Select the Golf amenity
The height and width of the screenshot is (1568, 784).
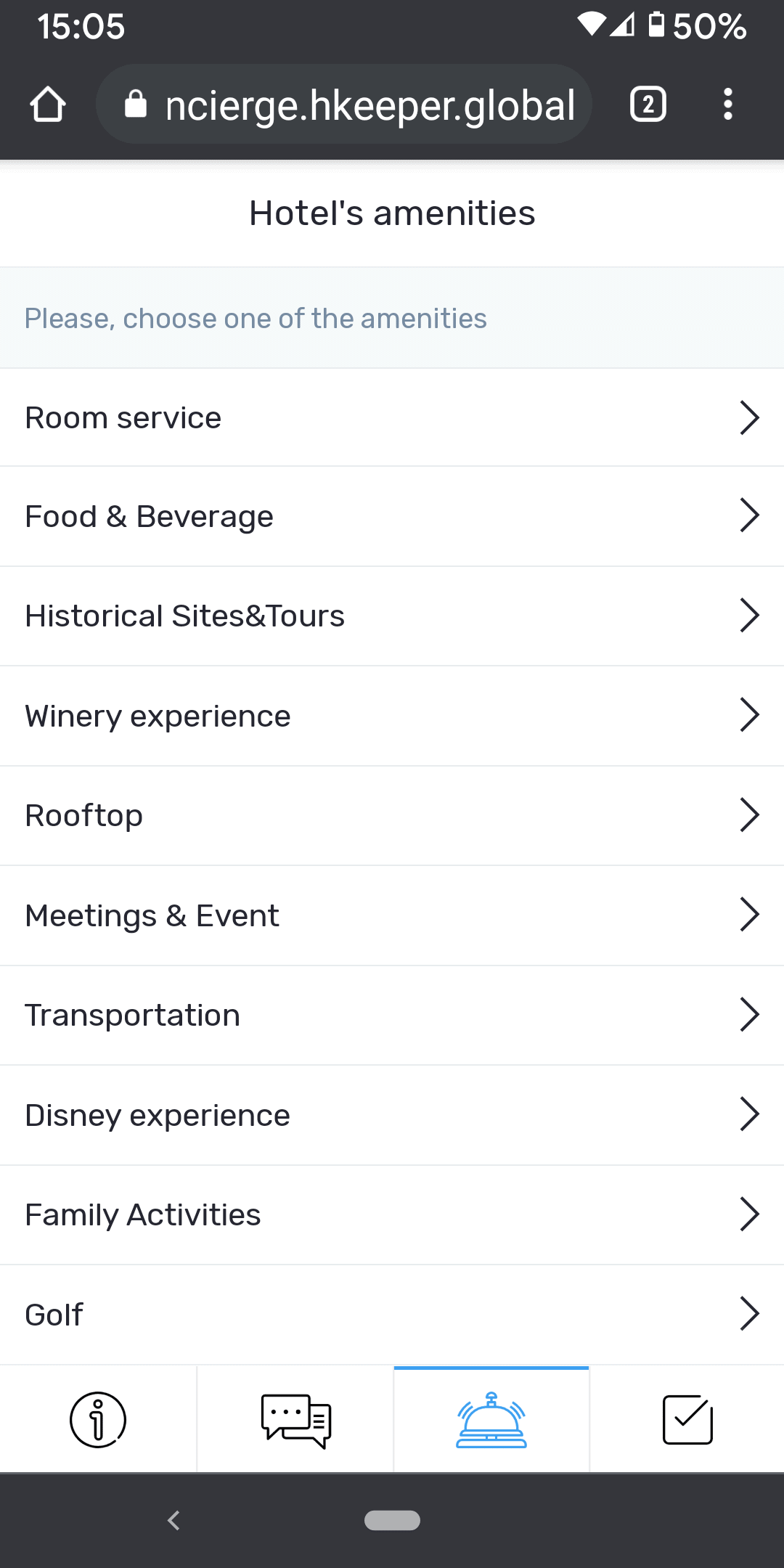tap(392, 1315)
